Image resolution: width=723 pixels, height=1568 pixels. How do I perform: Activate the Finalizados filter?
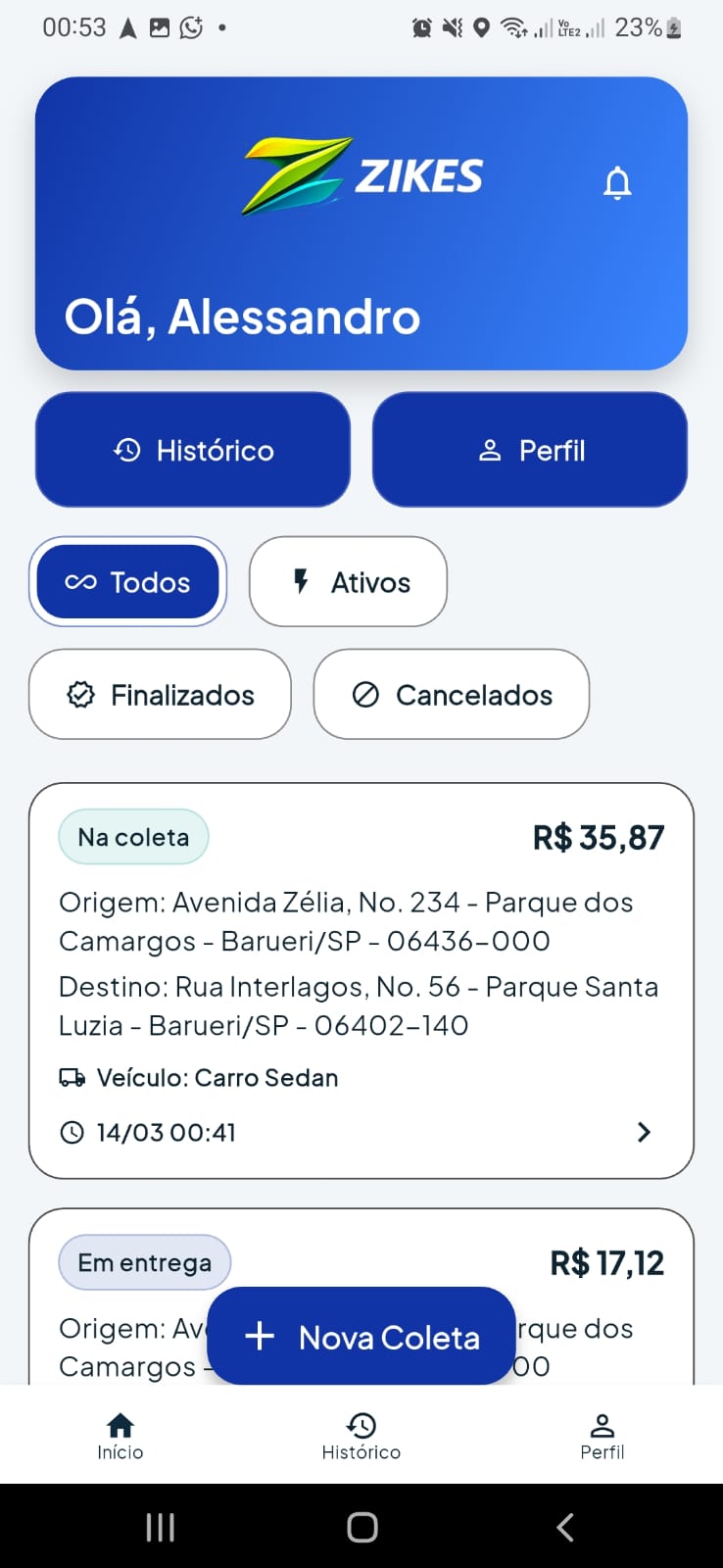pyautogui.click(x=160, y=695)
